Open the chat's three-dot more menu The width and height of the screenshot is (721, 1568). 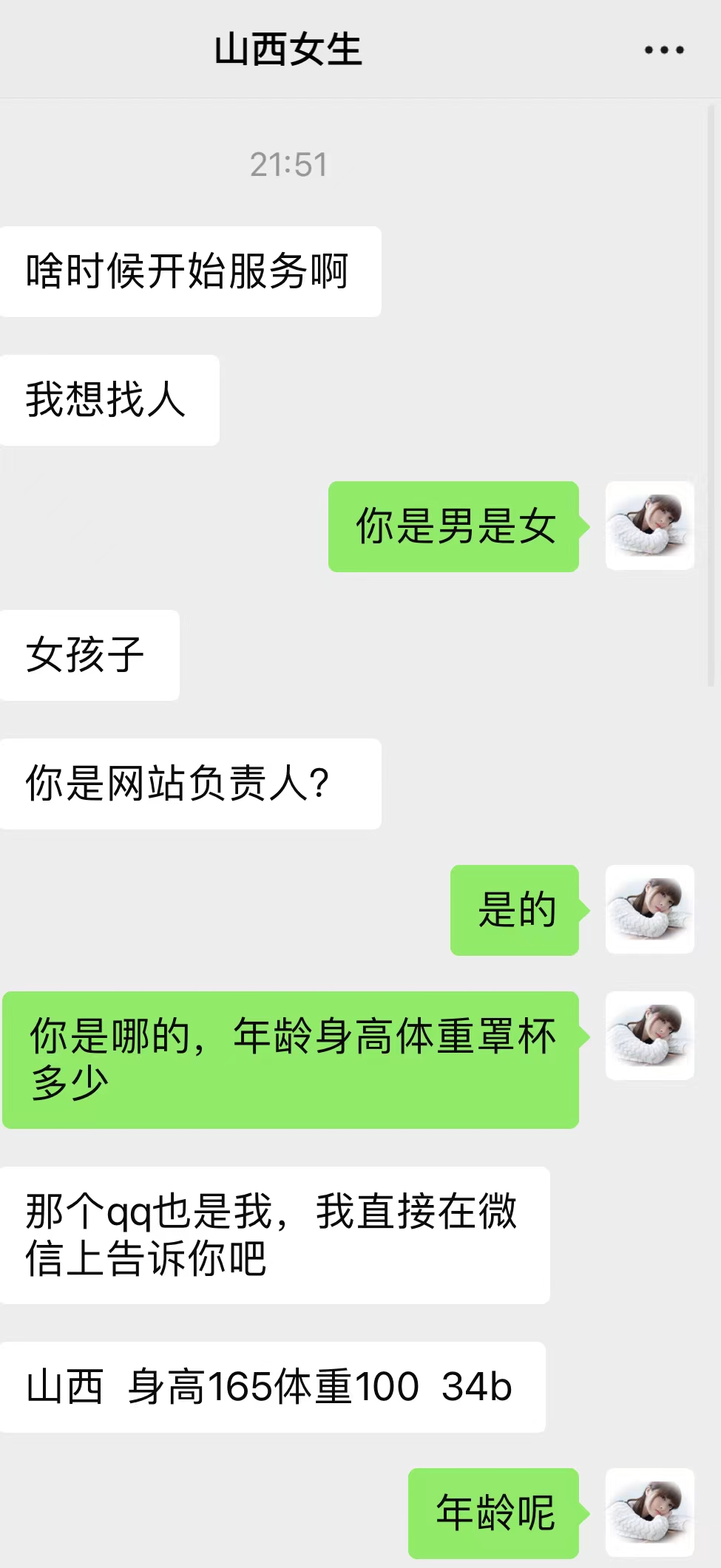pyautogui.click(x=663, y=50)
